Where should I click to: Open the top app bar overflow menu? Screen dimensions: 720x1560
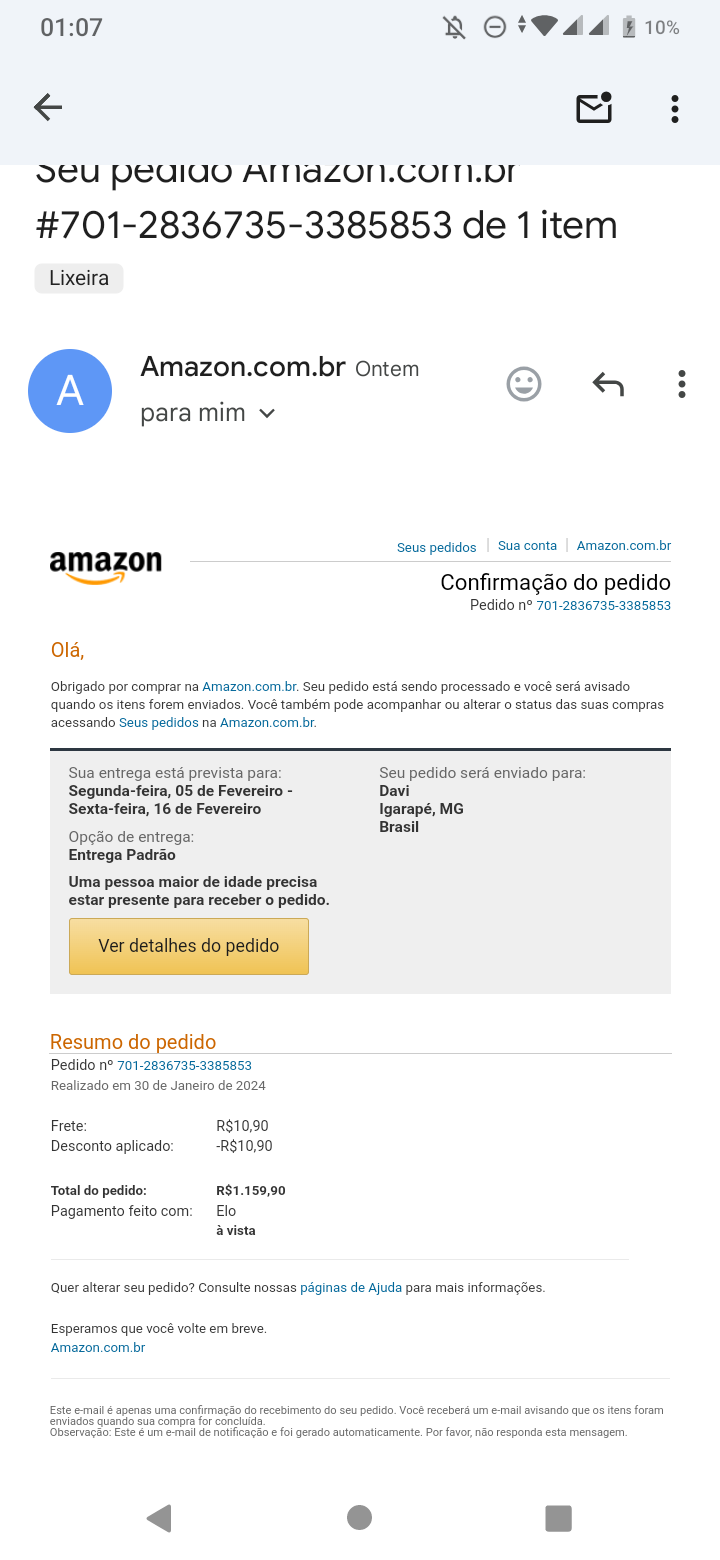tap(675, 108)
